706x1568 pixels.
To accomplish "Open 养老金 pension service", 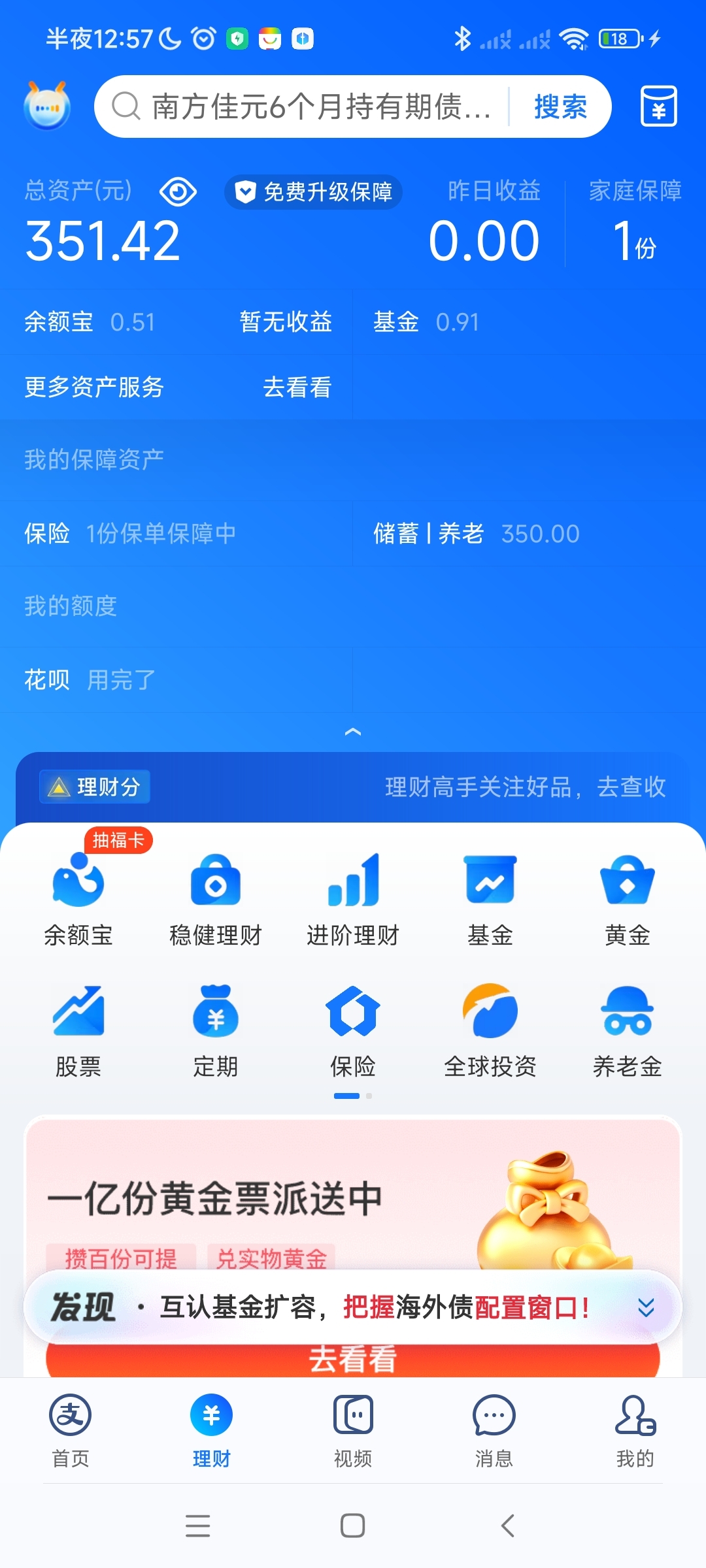I will point(627,1030).
